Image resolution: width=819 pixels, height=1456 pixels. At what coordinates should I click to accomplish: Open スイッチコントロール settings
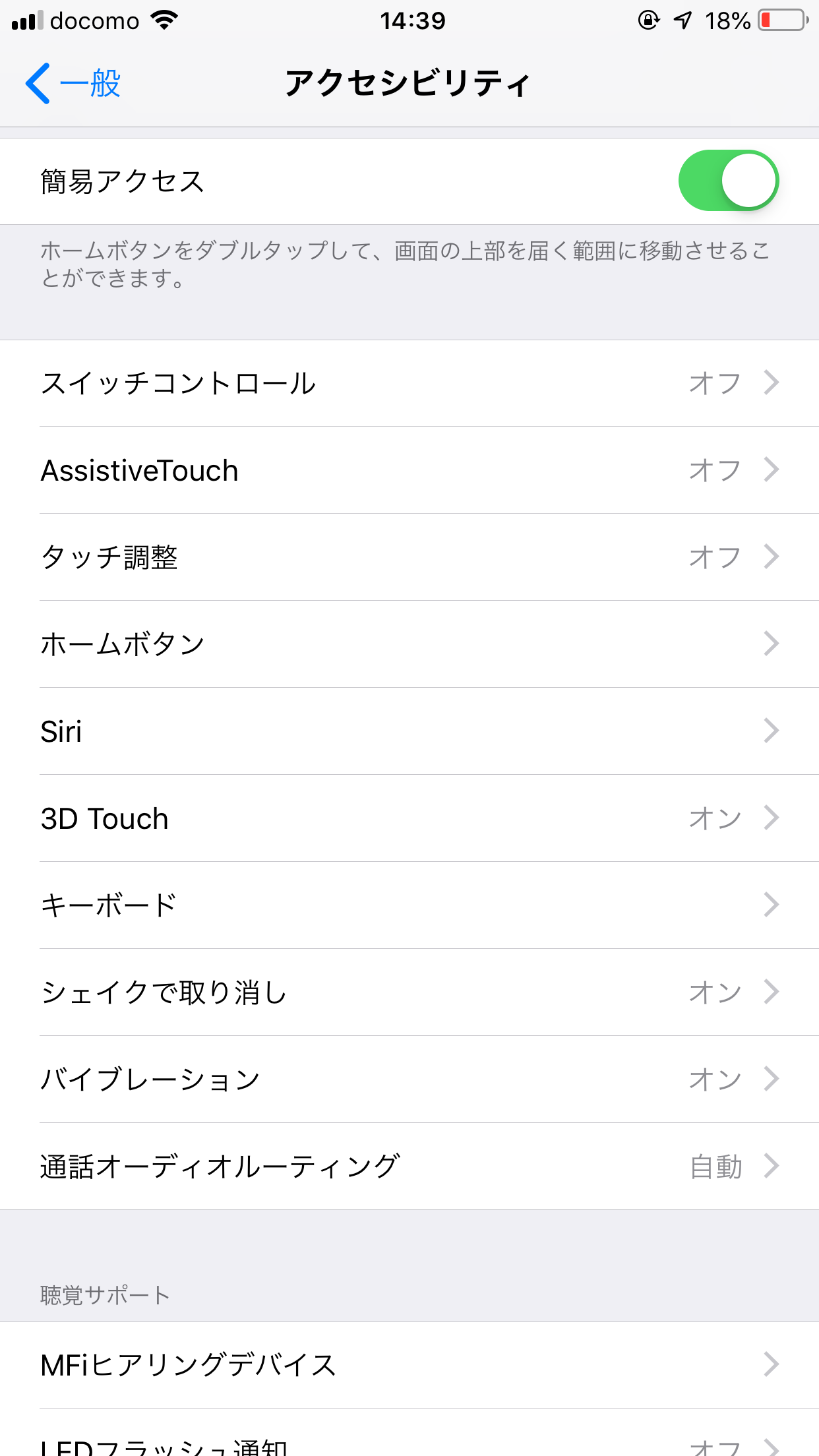[x=409, y=383]
